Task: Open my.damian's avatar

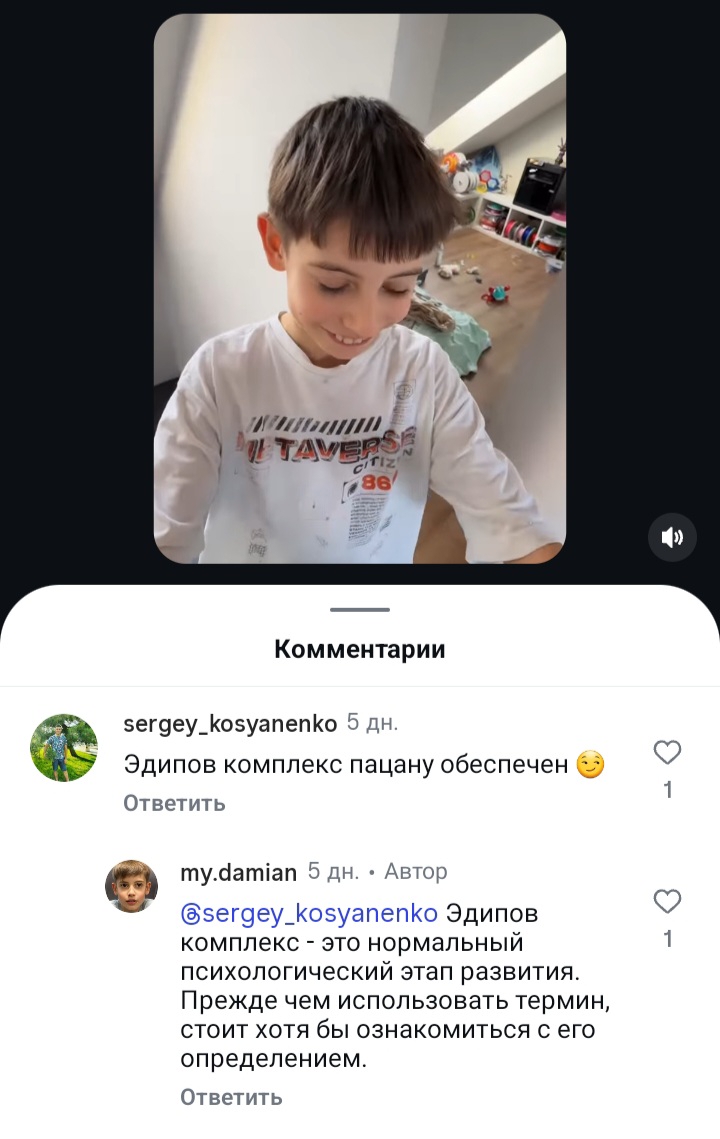Action: click(132, 886)
